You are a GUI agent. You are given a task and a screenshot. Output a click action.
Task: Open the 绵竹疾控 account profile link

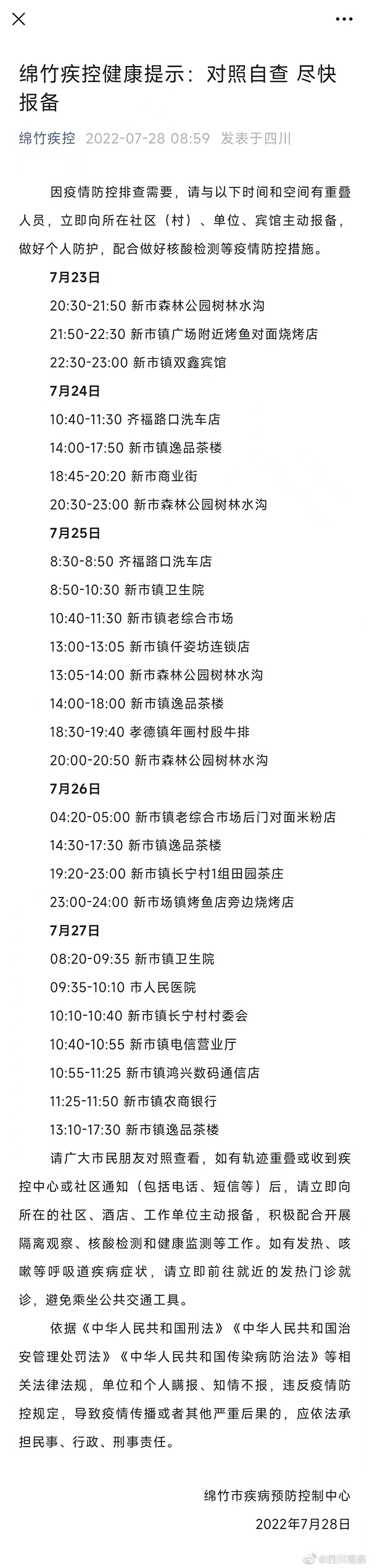(x=47, y=138)
